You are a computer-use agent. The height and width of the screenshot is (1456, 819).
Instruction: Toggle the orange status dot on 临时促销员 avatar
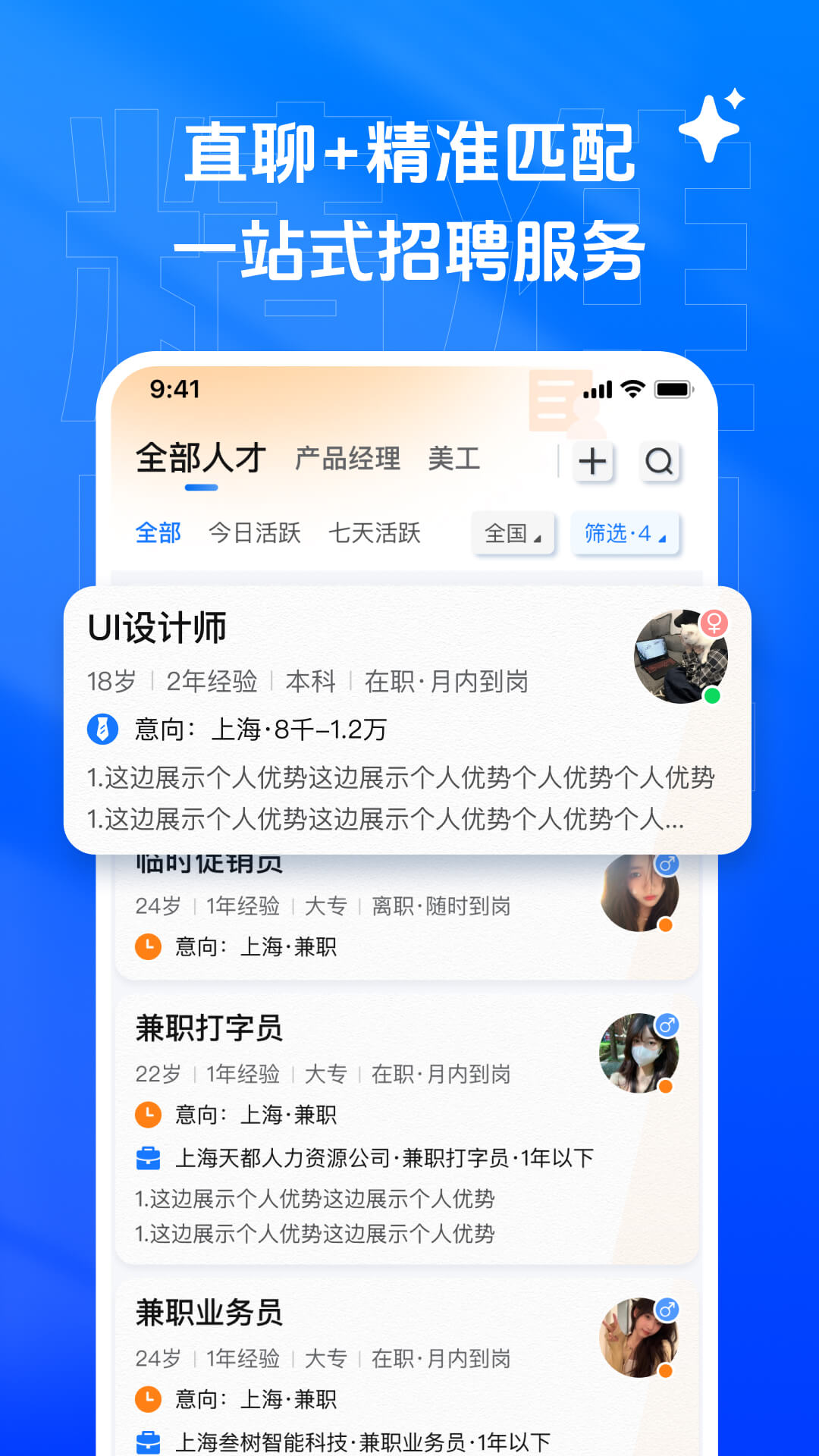click(x=665, y=927)
